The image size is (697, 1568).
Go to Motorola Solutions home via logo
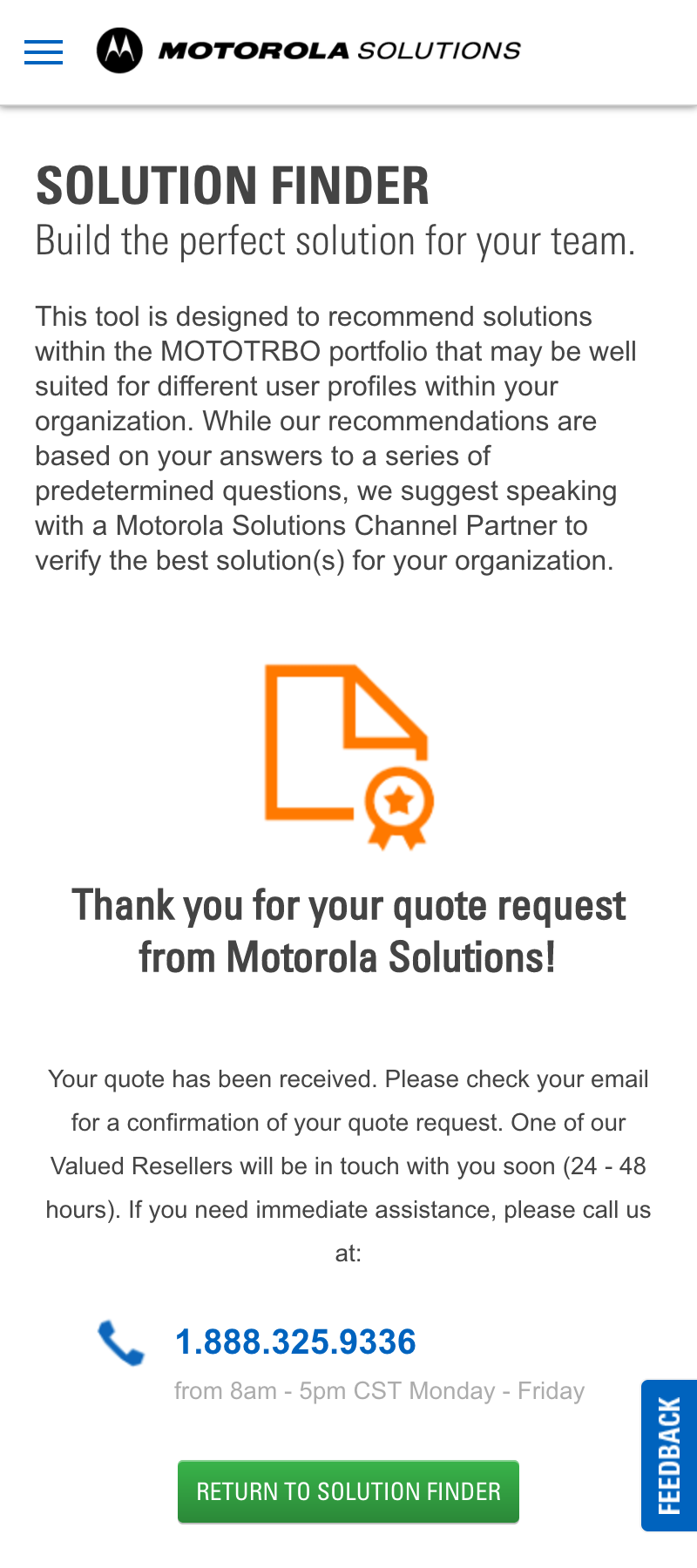(309, 51)
